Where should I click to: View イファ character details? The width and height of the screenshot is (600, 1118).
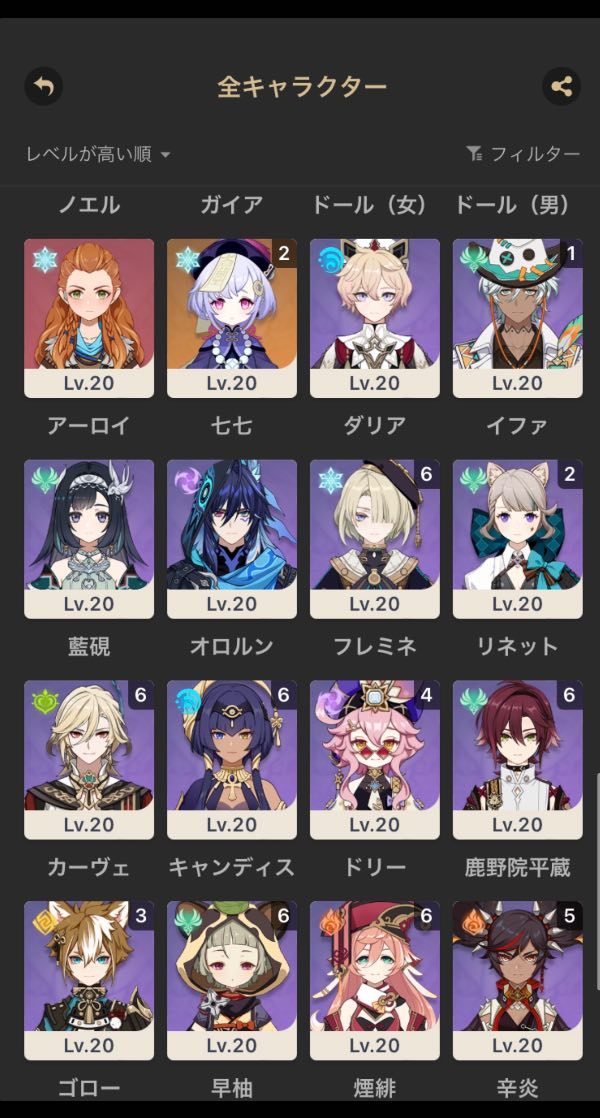coord(517,318)
